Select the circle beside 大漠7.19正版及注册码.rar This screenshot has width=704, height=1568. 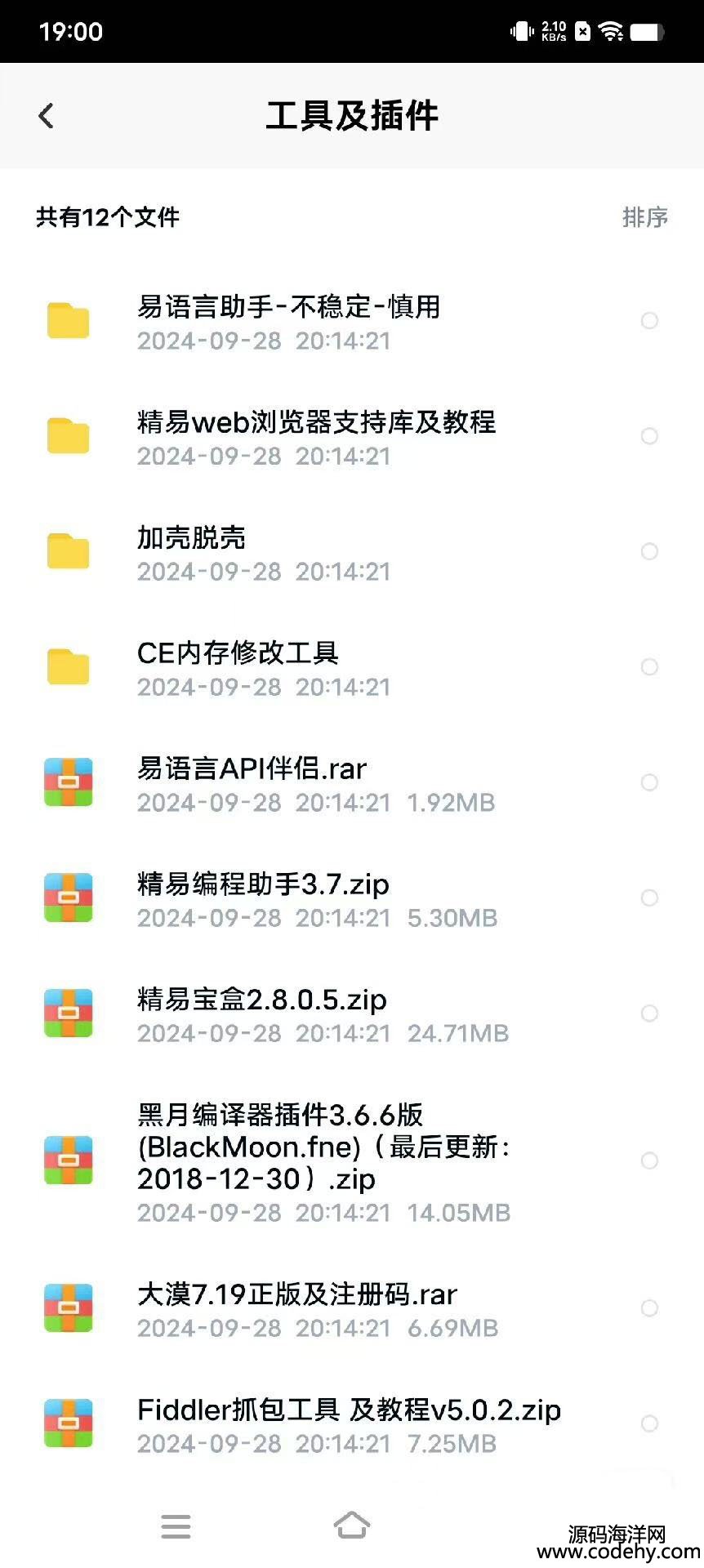(x=649, y=1309)
